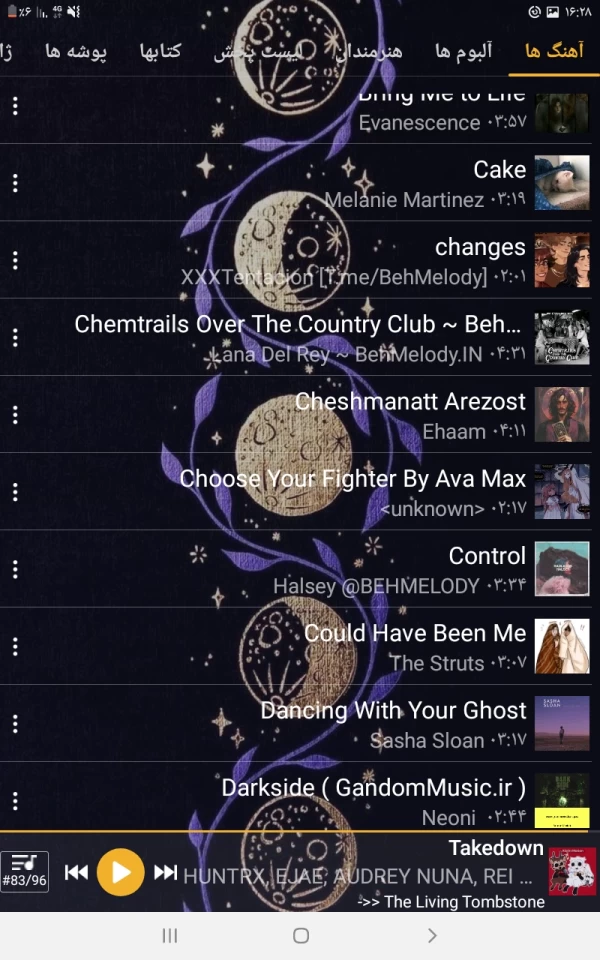Screen dimensions: 600x960
Task: Tap the system home button
Action: coord(300,936)
